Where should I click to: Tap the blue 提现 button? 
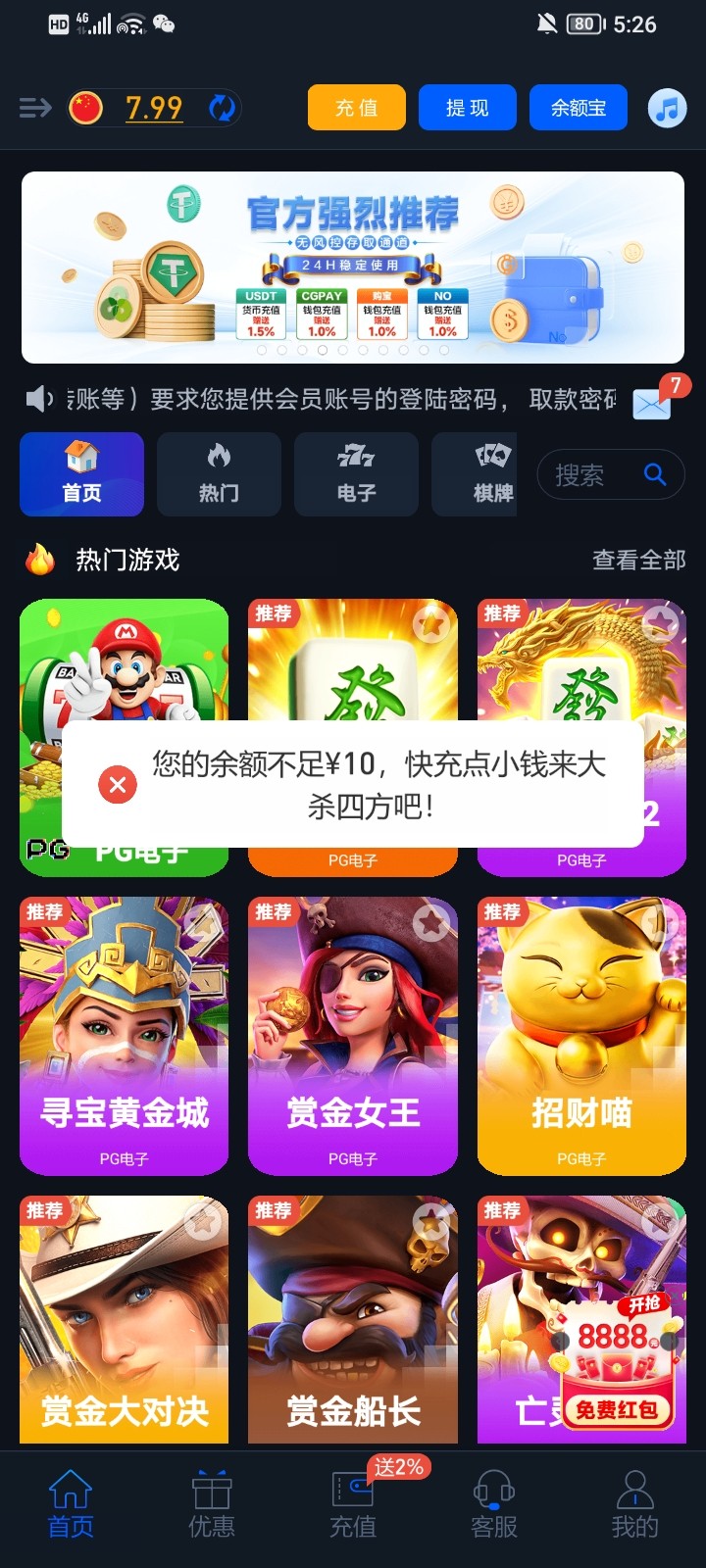click(x=467, y=108)
